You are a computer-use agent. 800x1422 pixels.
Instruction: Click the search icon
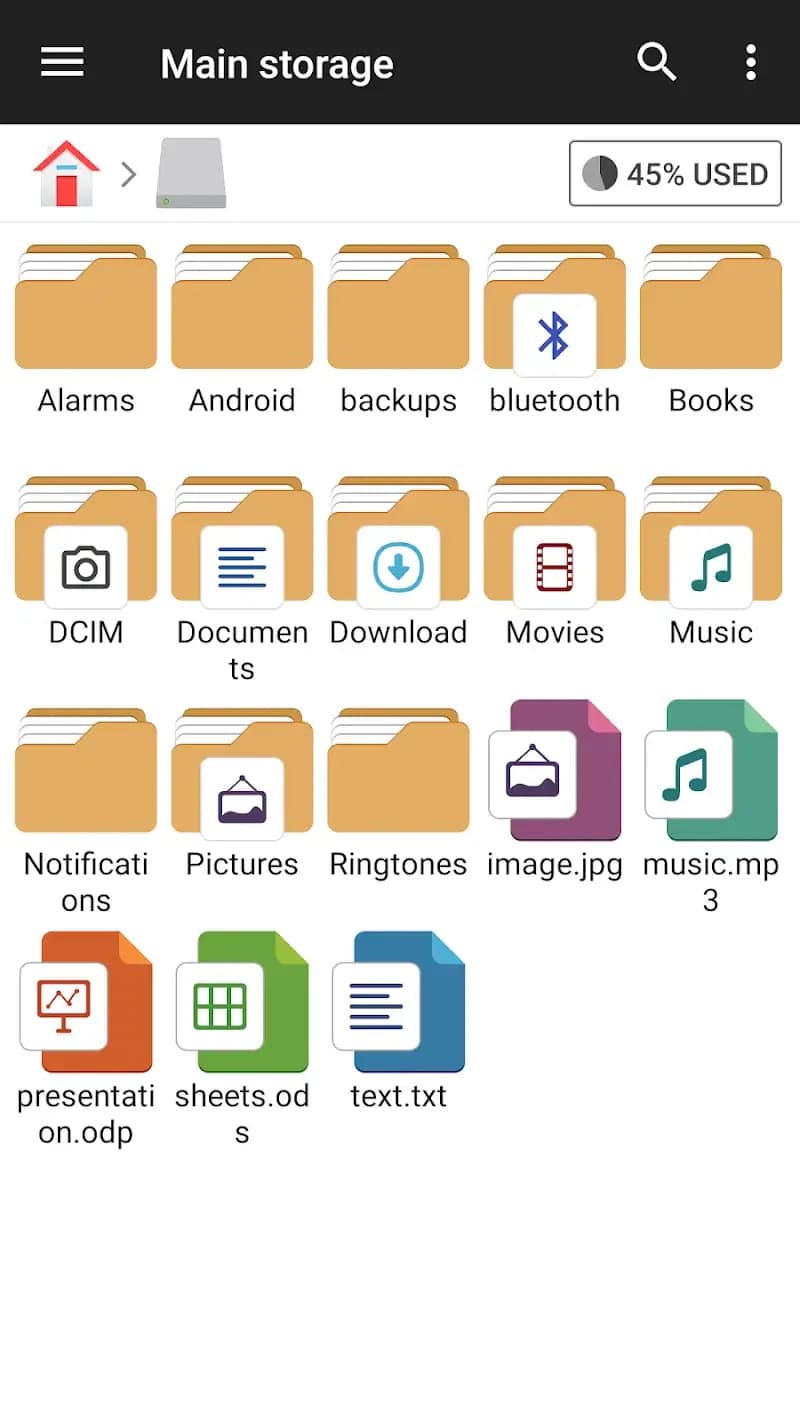coord(657,62)
